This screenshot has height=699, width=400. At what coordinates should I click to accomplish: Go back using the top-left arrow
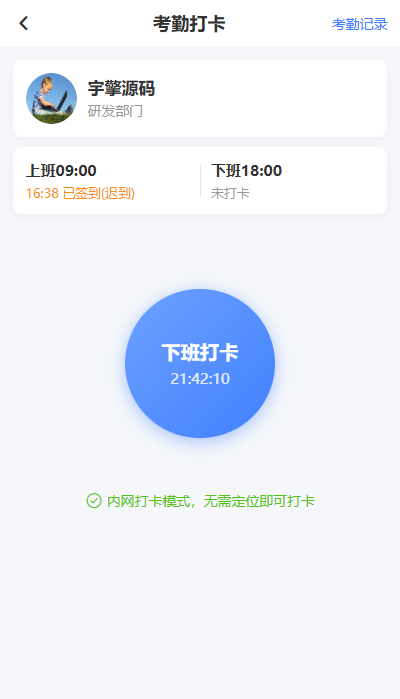pos(24,23)
